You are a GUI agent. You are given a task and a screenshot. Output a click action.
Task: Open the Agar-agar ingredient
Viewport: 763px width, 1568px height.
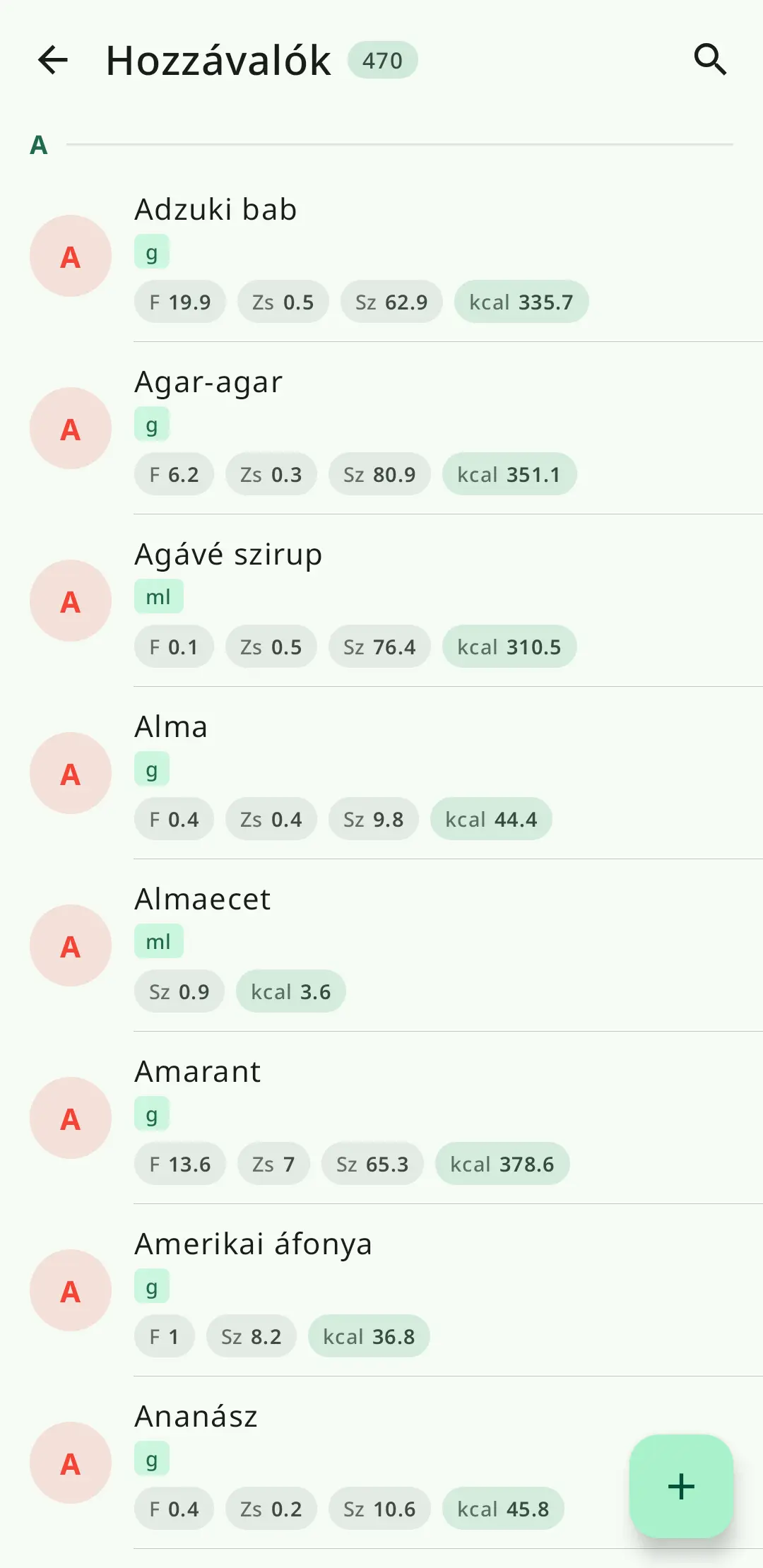[381, 428]
